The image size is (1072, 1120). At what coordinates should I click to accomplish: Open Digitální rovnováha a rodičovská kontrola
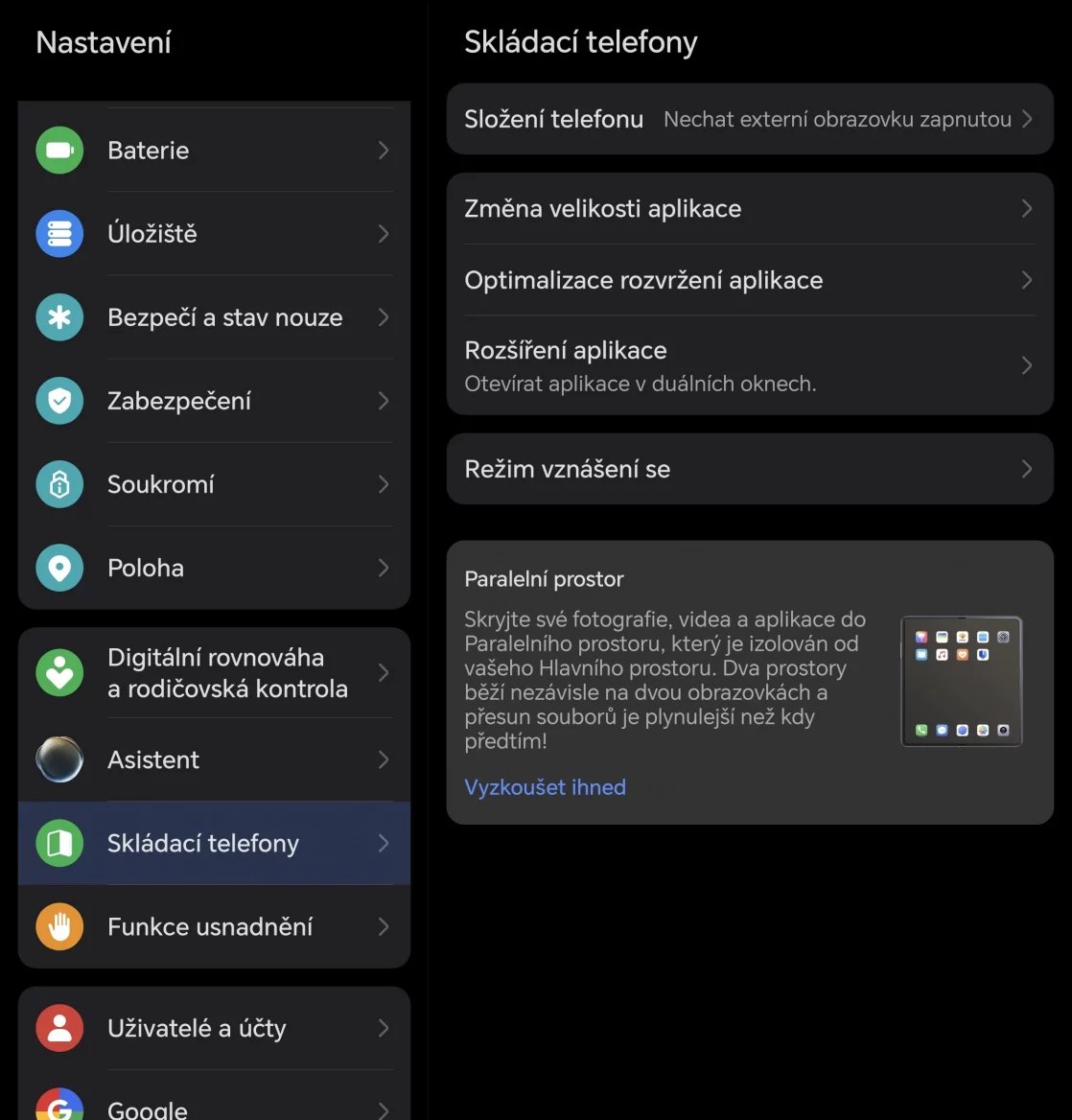(214, 673)
